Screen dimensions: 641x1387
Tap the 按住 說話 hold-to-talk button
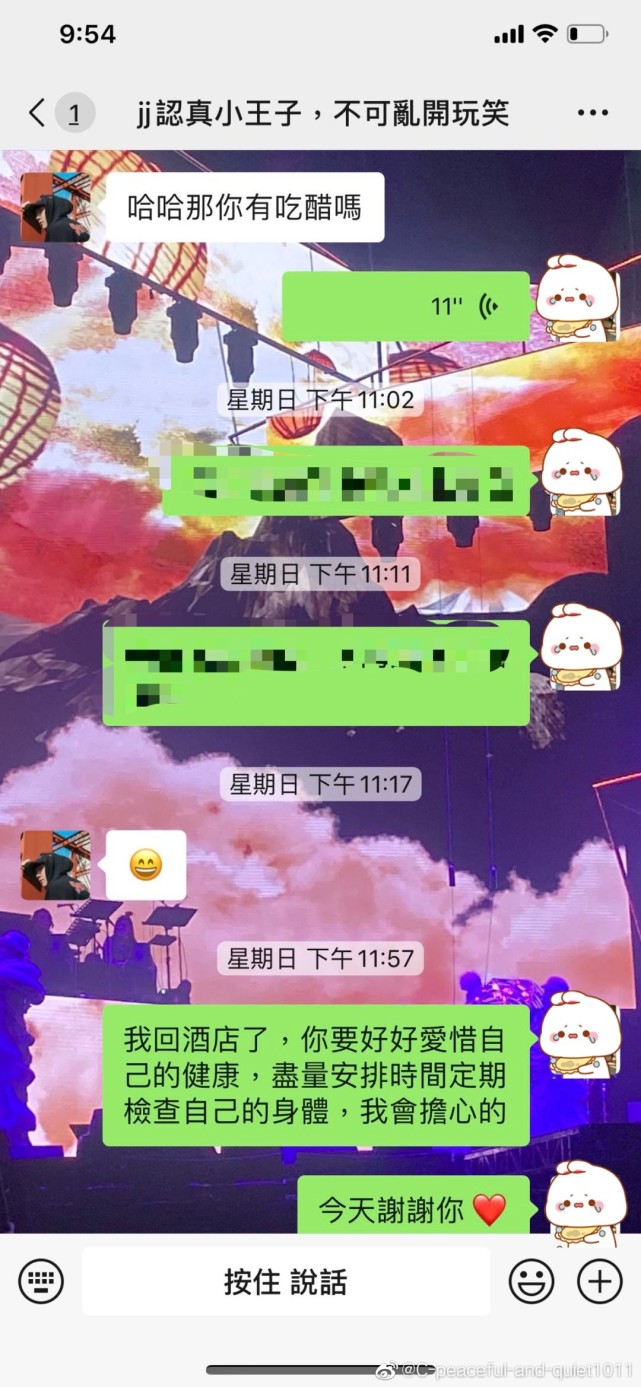286,1281
